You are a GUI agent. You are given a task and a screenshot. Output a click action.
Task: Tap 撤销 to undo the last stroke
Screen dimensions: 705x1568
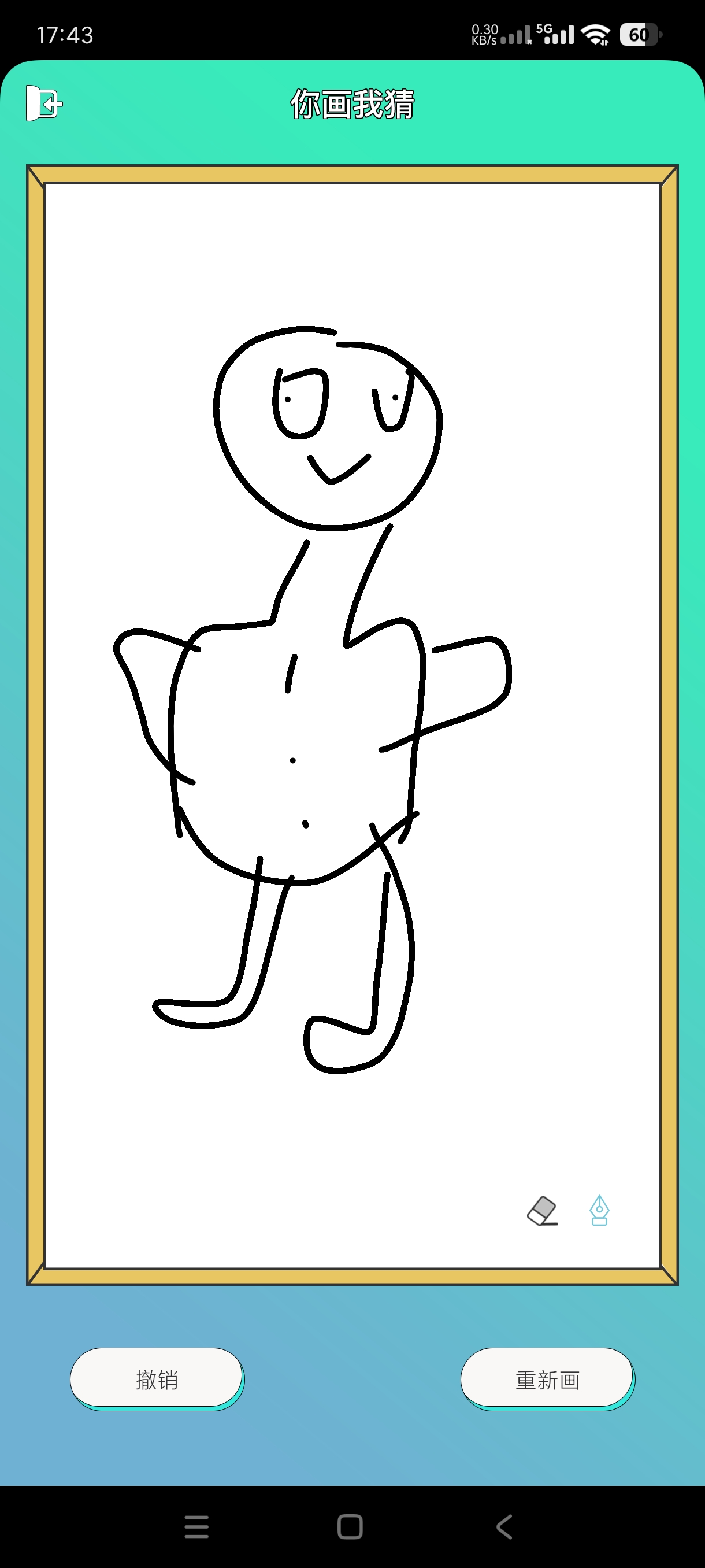click(x=157, y=1379)
